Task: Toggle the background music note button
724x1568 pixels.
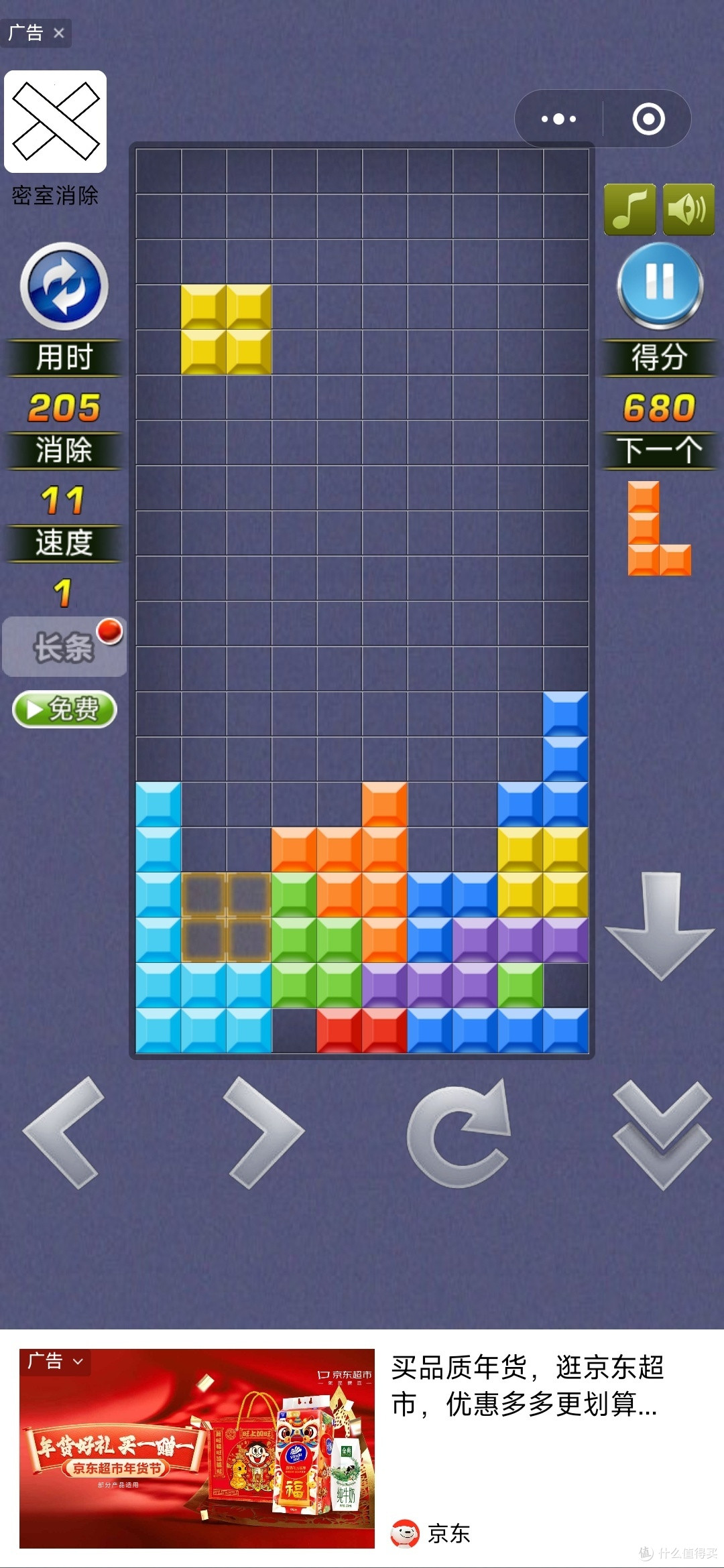Action: (629, 209)
